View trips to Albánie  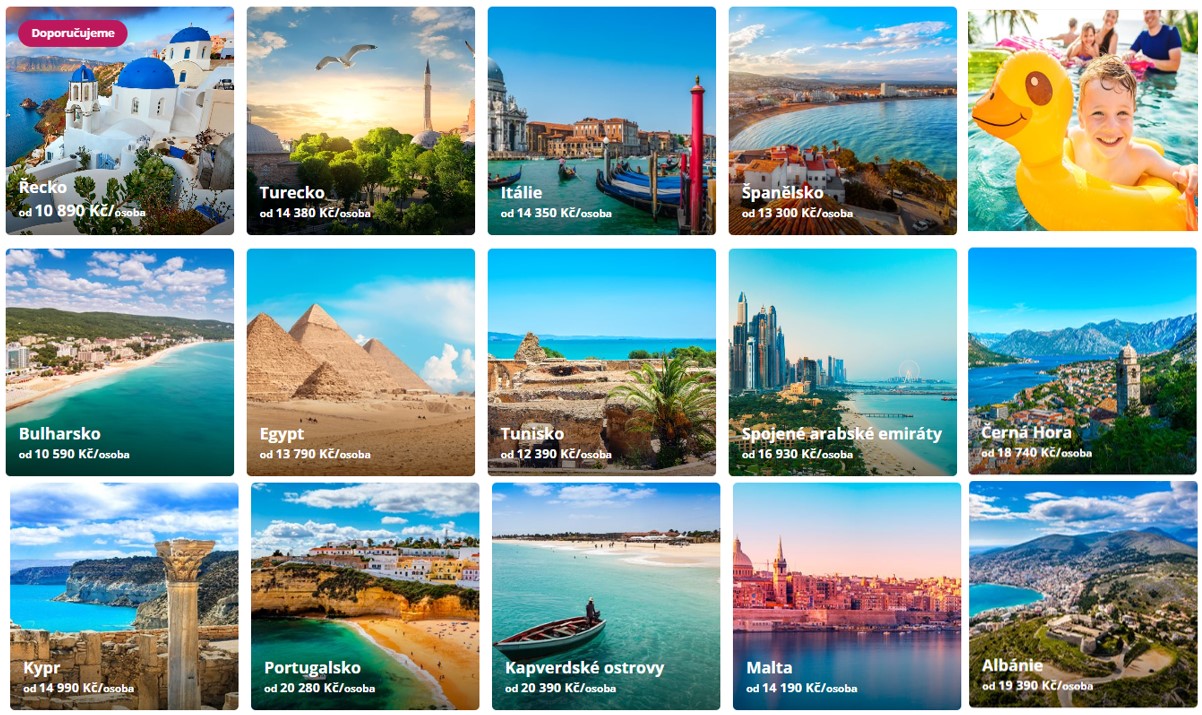click(1082, 594)
